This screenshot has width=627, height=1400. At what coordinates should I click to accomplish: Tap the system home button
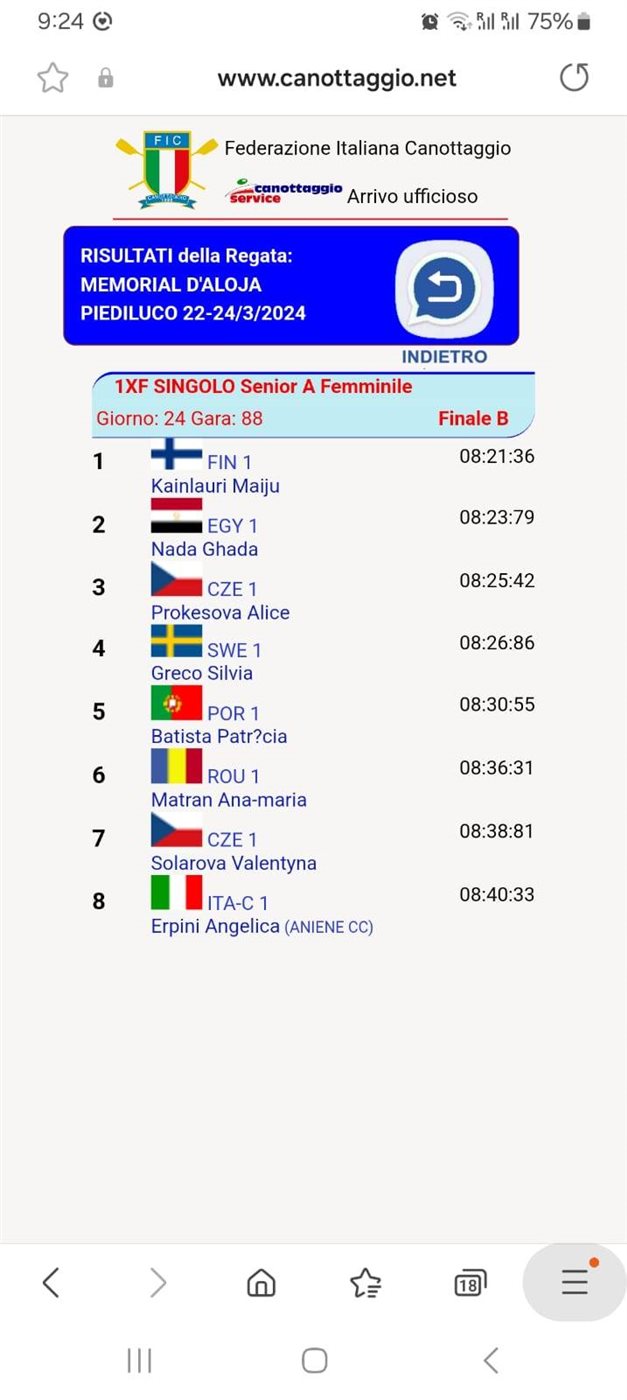(314, 1360)
